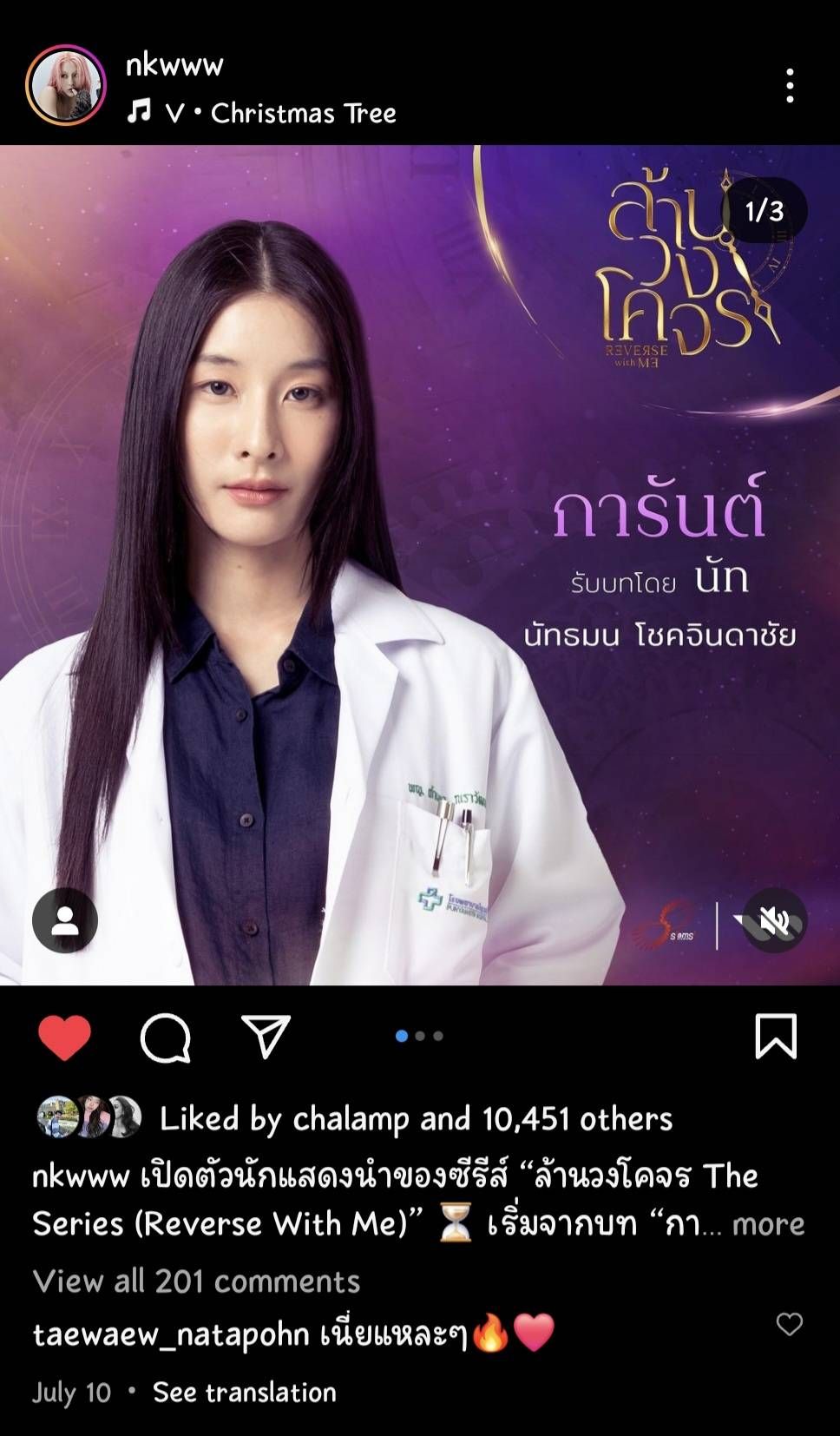
Task: Open taewaew_natapohn's profile from the comment
Action: coord(171,1334)
